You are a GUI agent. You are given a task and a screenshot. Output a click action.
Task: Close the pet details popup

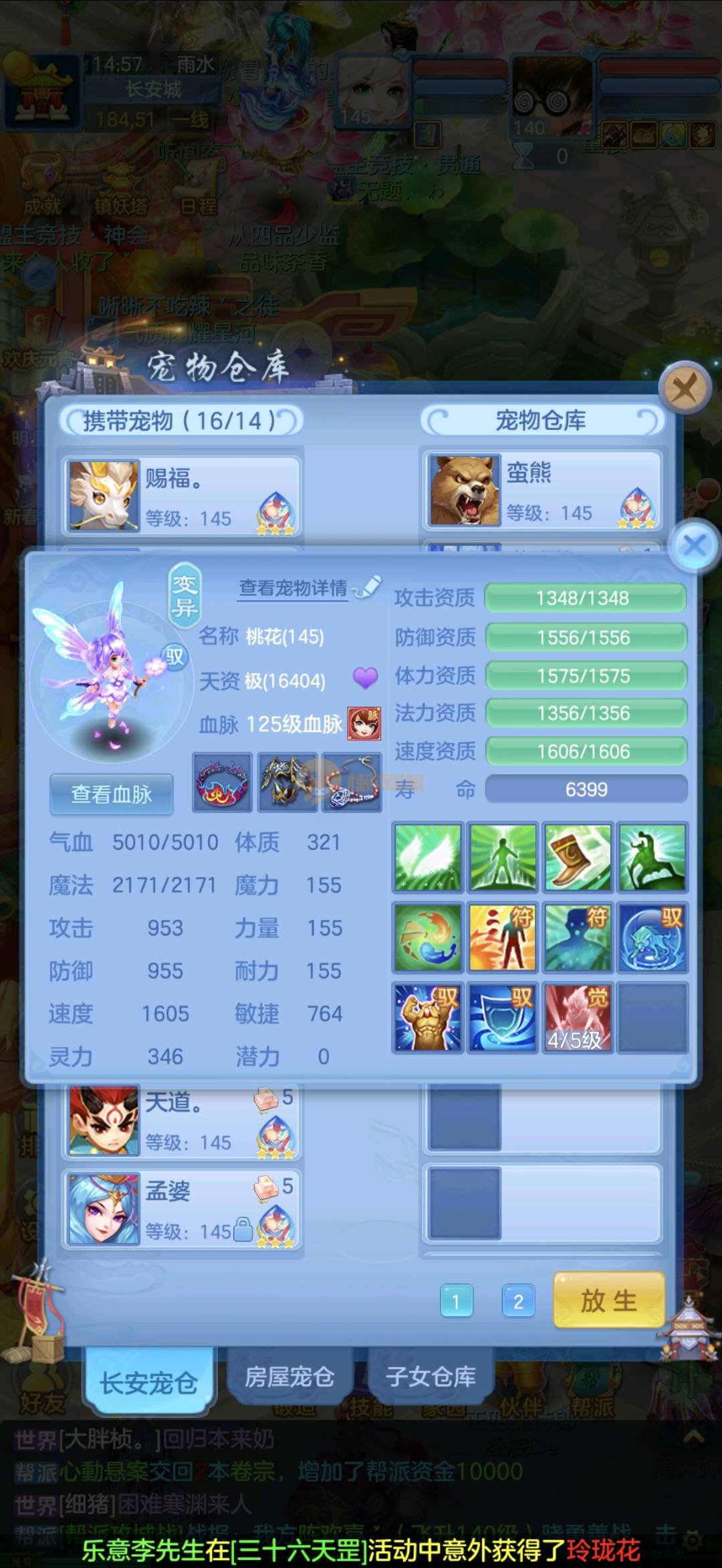tap(695, 546)
